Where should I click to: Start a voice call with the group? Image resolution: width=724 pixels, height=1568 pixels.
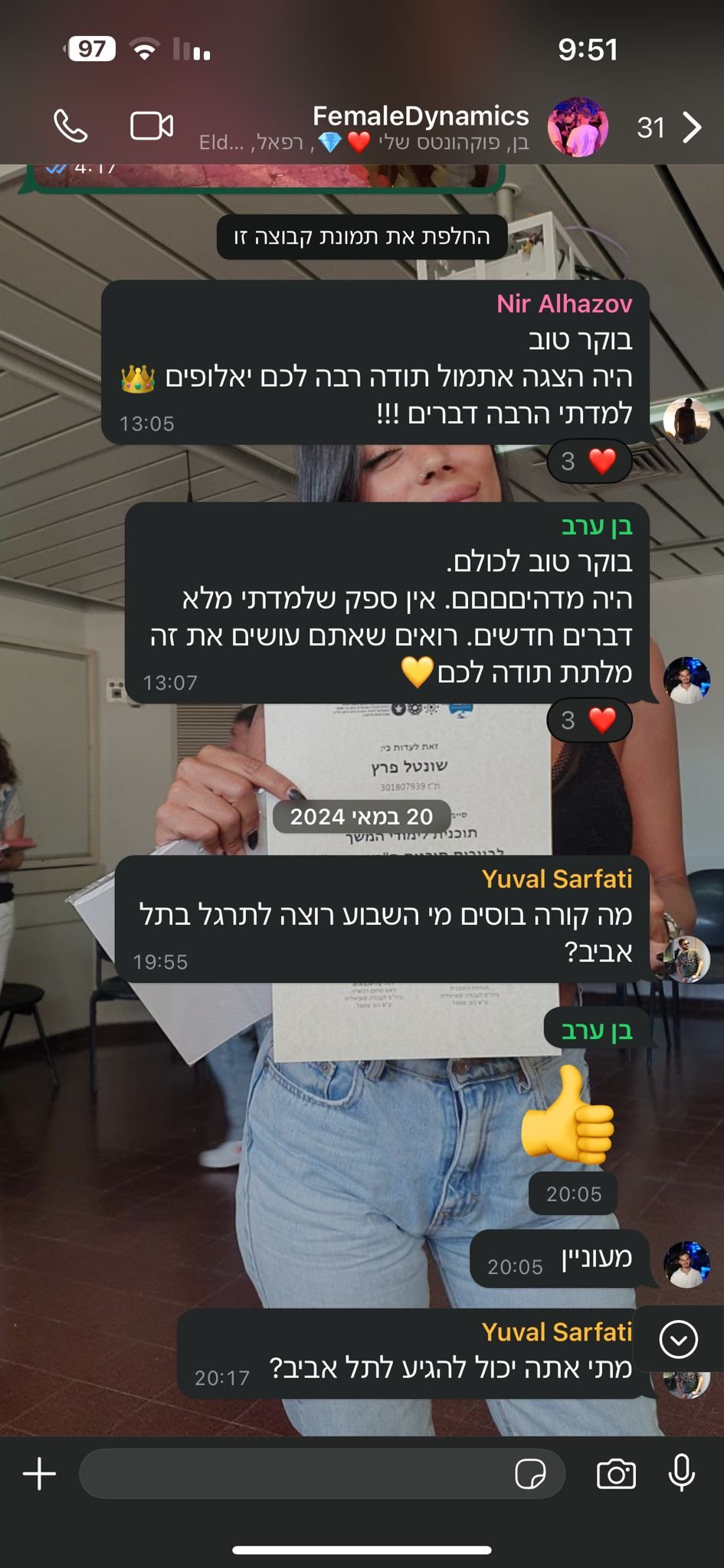click(70, 126)
